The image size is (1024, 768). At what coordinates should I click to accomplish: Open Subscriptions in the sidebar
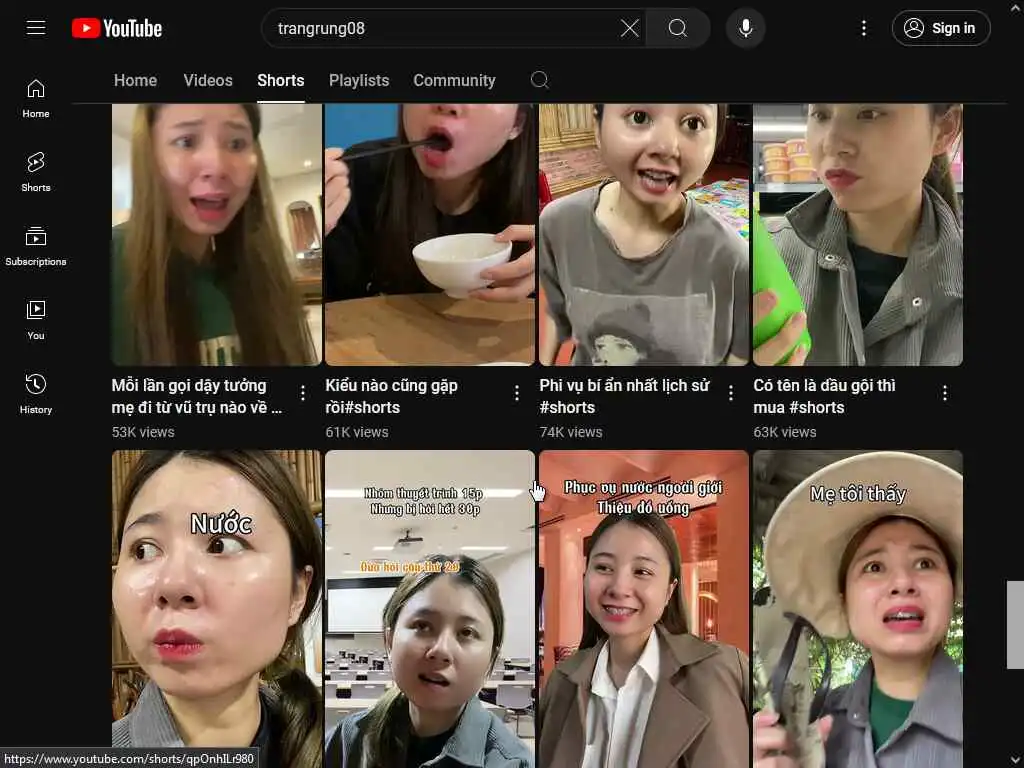36,245
